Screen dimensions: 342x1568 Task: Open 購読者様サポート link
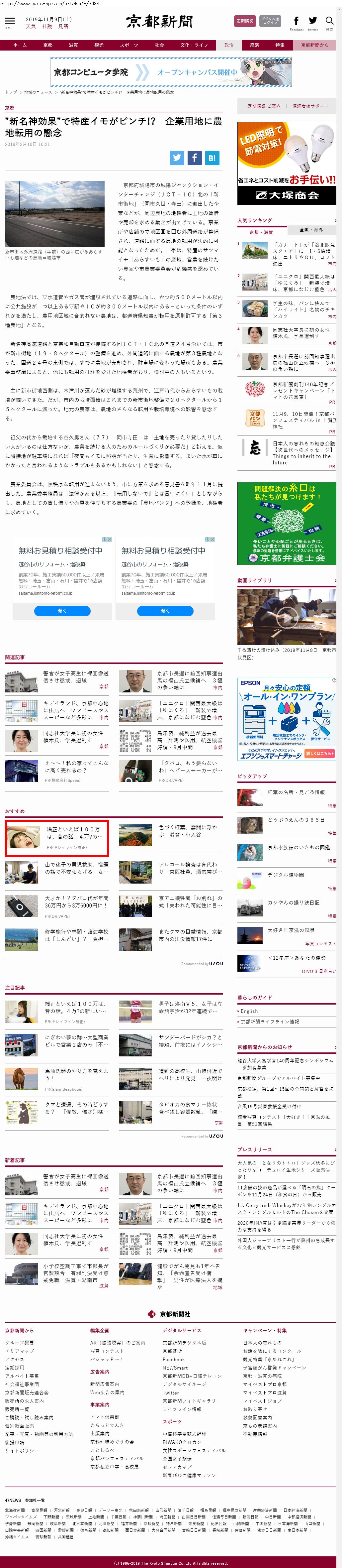tap(310, 106)
